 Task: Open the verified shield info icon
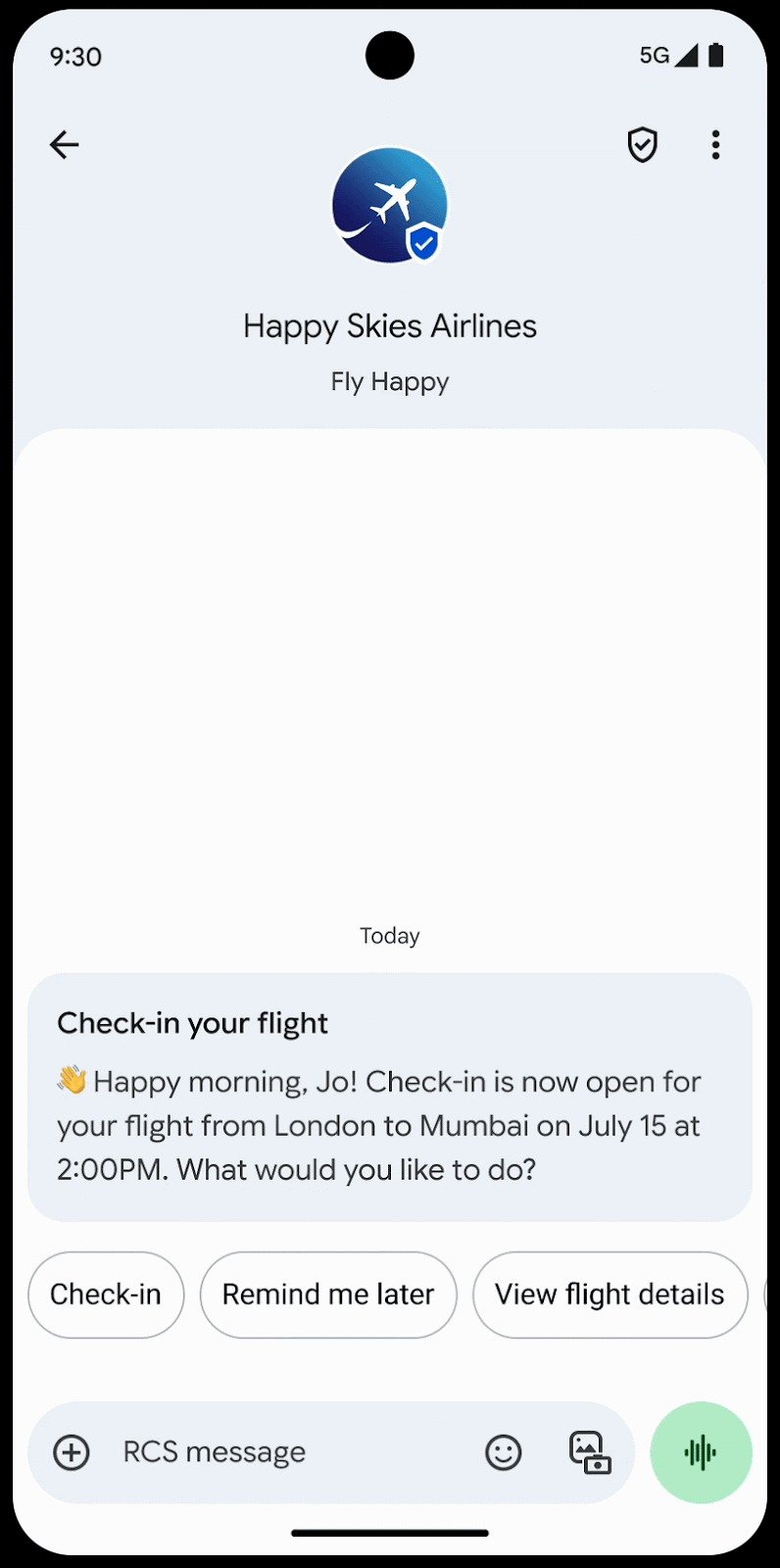(642, 145)
